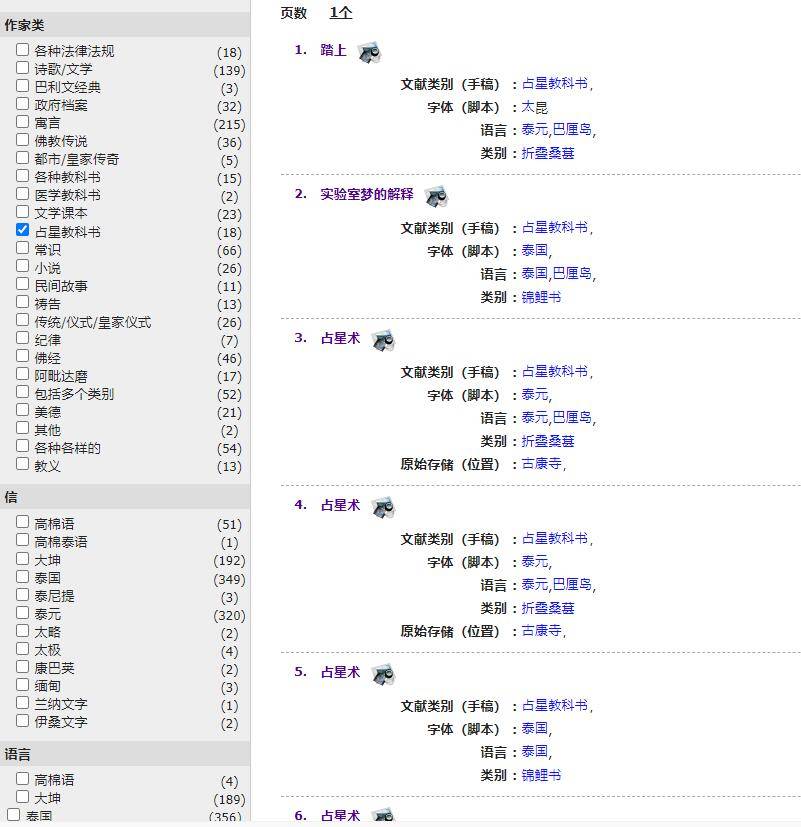This screenshot has height=827, width=801.
Task: Check the 民间故事 filter
Action: pyautogui.click(x=22, y=284)
